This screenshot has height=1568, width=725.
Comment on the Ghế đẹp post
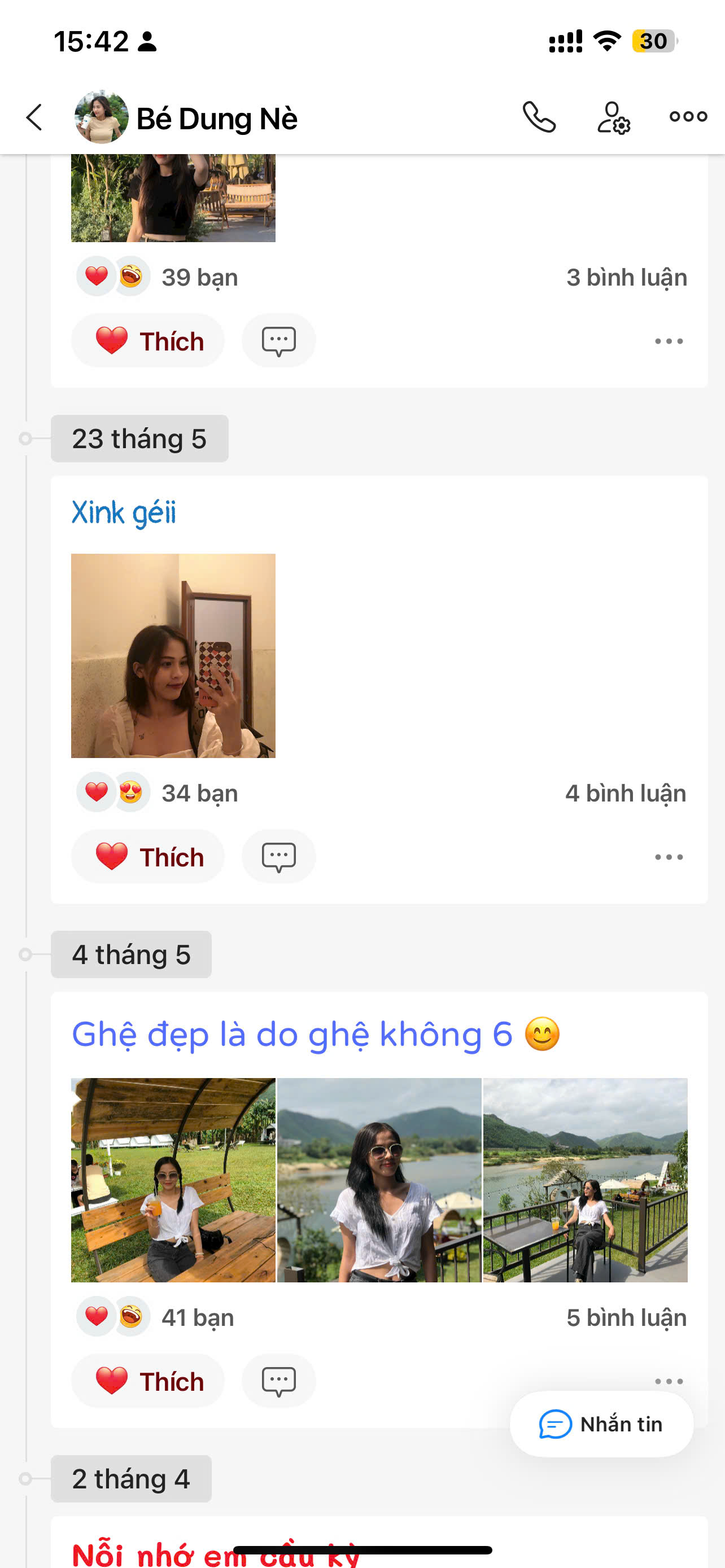pos(279,1381)
